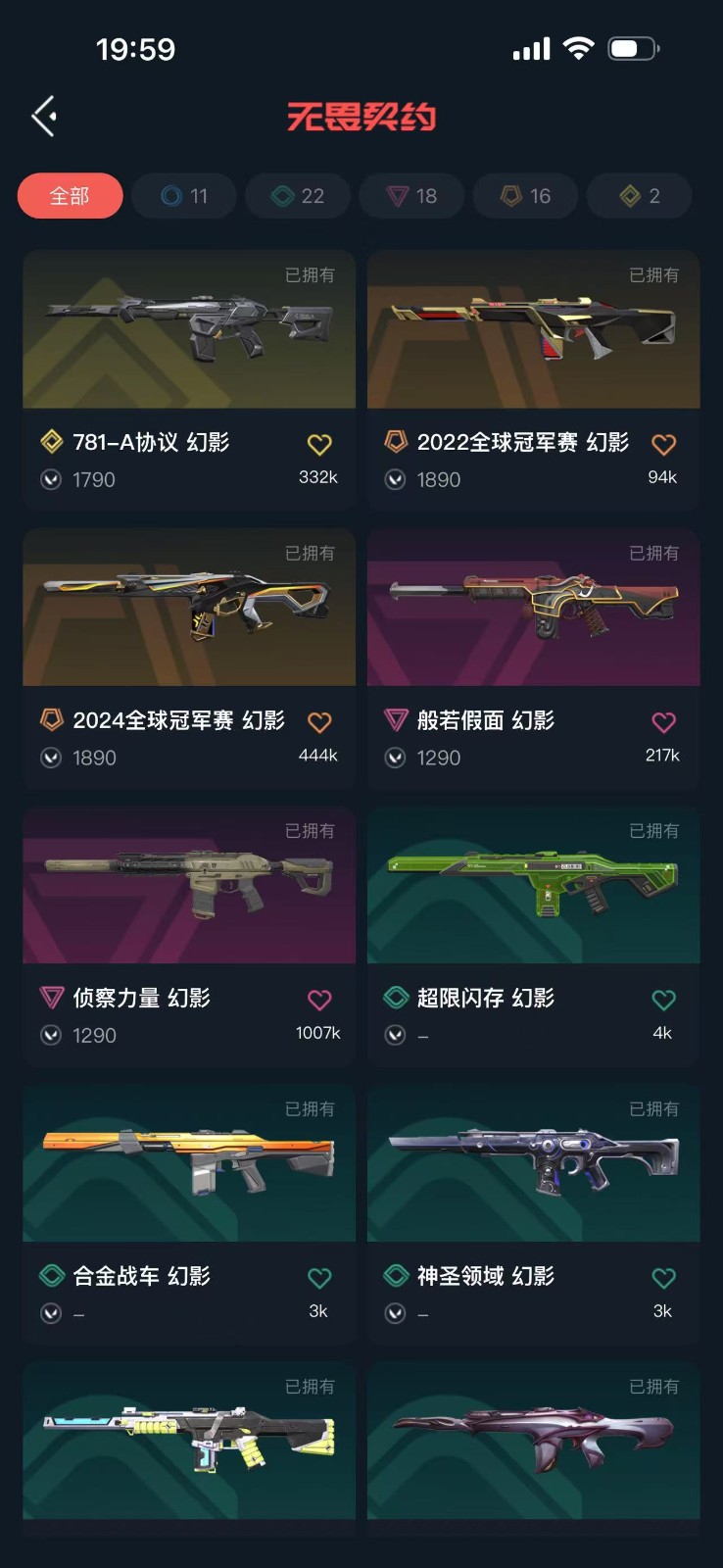Viewport: 723px width, 1568px height.
Task: Open the 超限闪存 幻影 skin card
Action: point(533,886)
